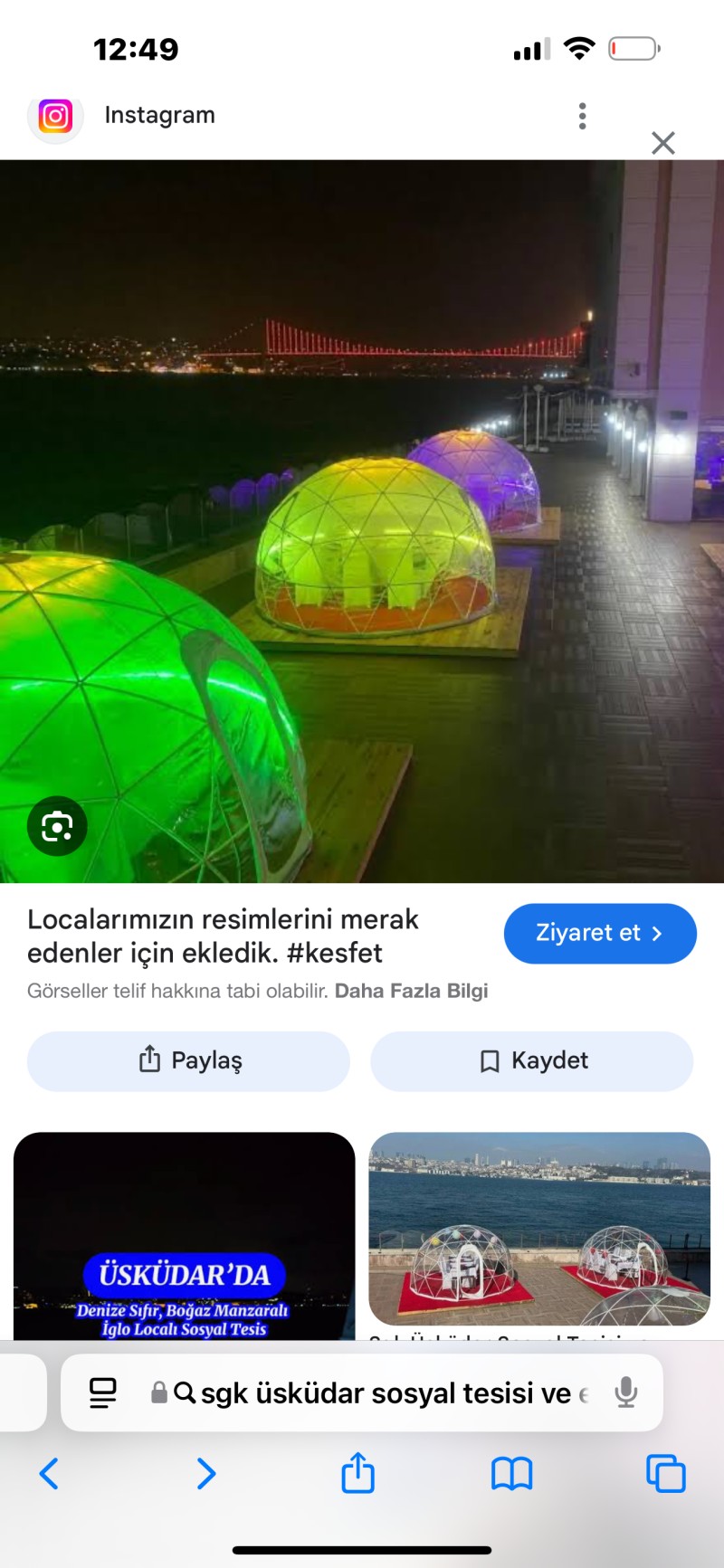Search this image with Lens icon
Viewport: 724px width, 1568px height.
[57, 825]
